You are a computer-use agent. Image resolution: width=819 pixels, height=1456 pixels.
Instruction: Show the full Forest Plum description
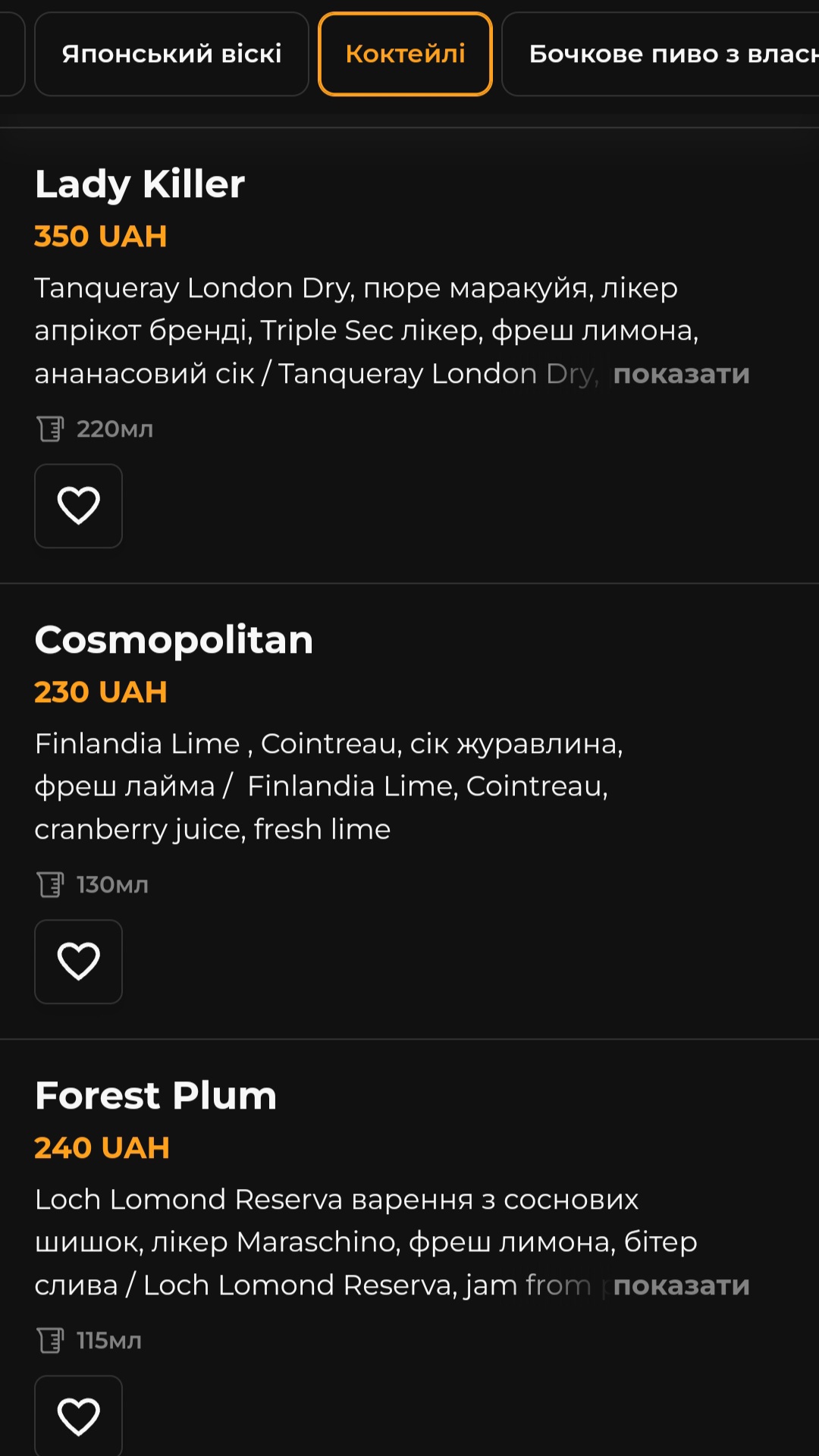(x=680, y=1285)
